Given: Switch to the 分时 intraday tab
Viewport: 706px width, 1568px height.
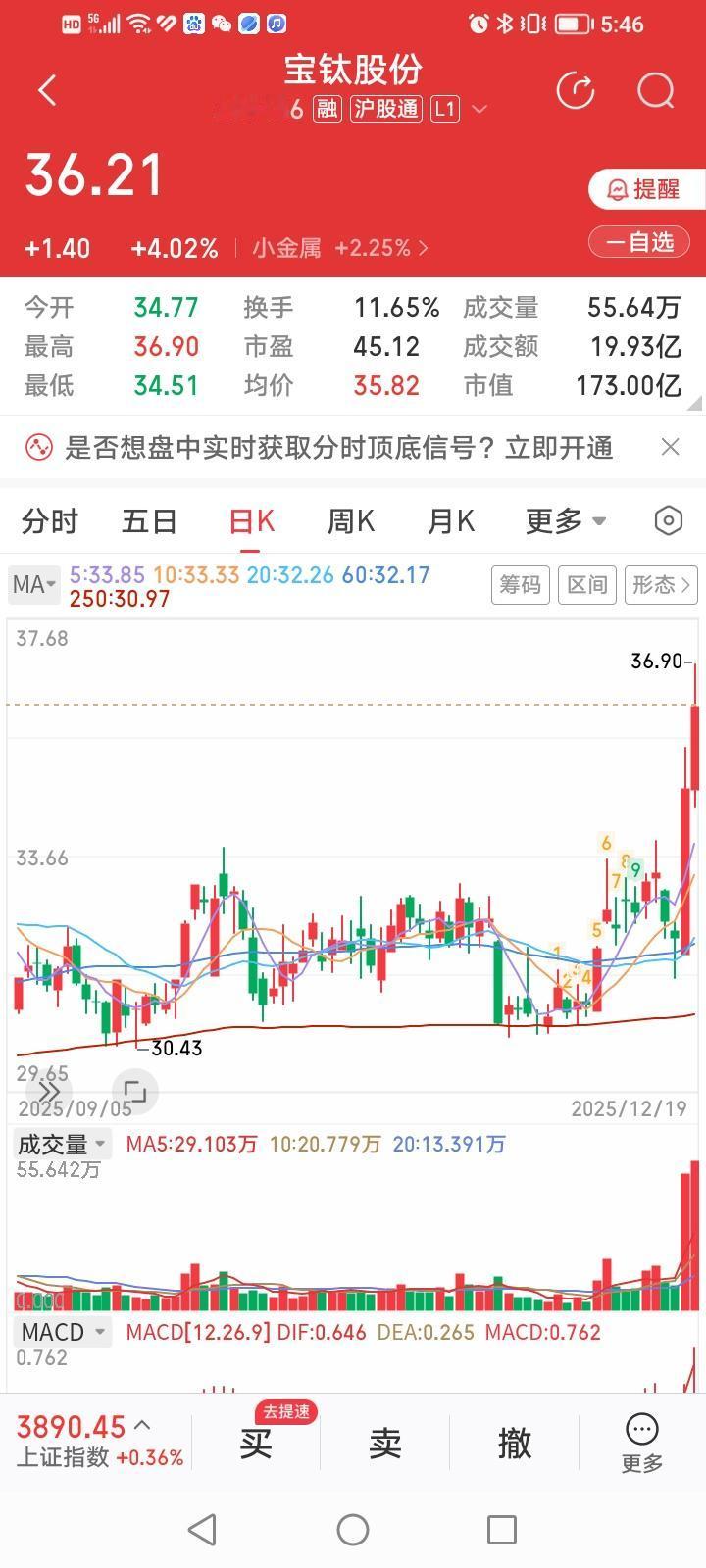Looking at the screenshot, I should click(x=49, y=521).
